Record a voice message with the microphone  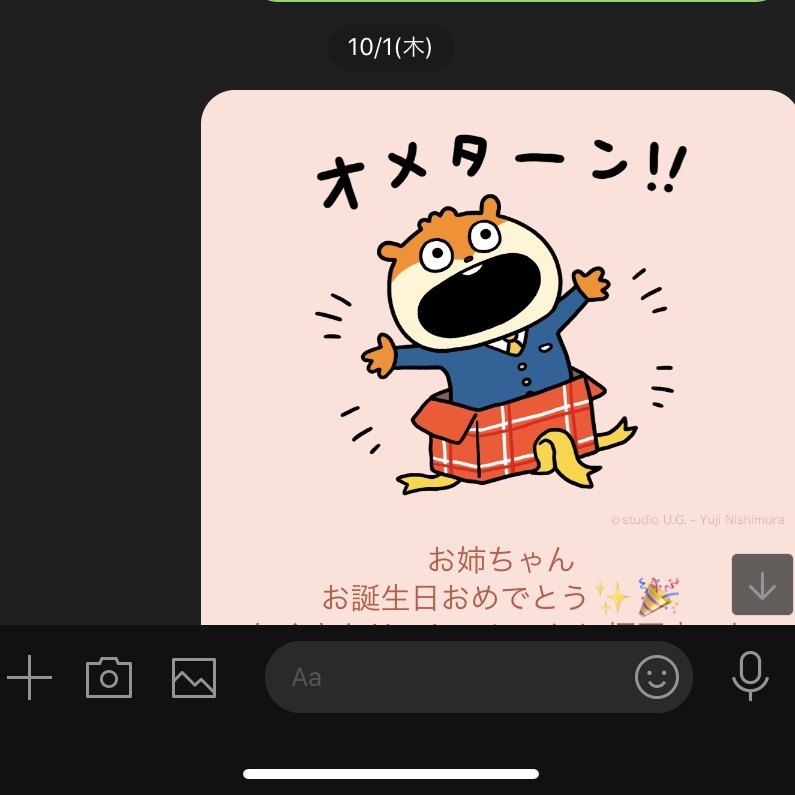(x=750, y=676)
